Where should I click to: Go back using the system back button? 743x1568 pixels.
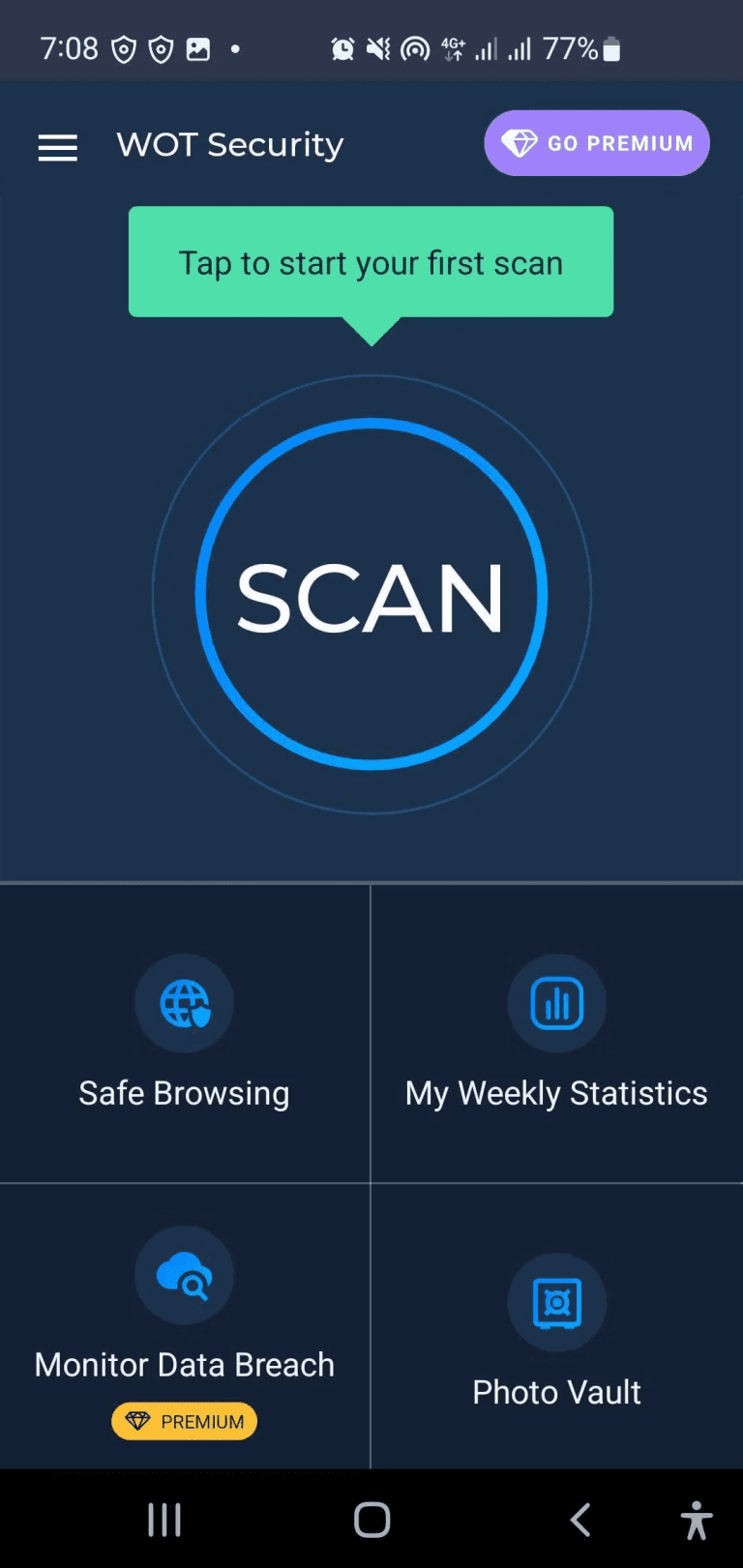[x=580, y=1520]
